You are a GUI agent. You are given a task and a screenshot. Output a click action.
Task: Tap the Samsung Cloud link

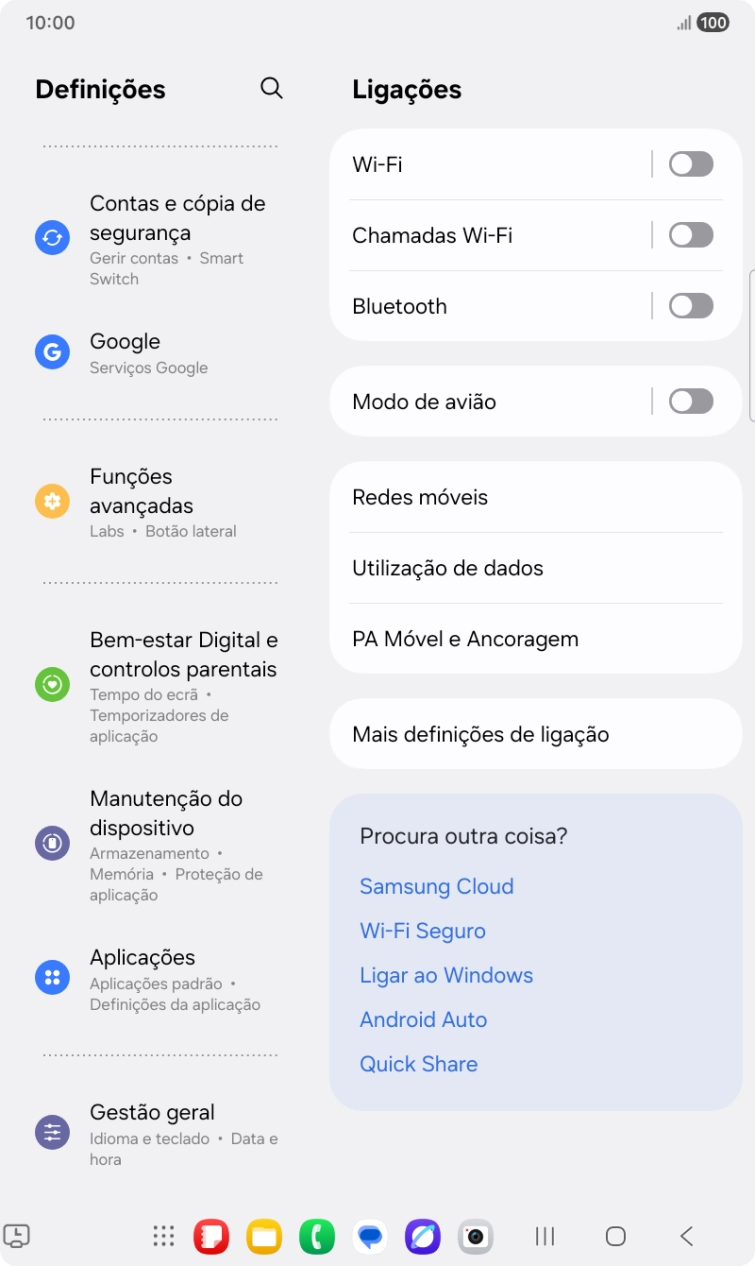pos(436,887)
